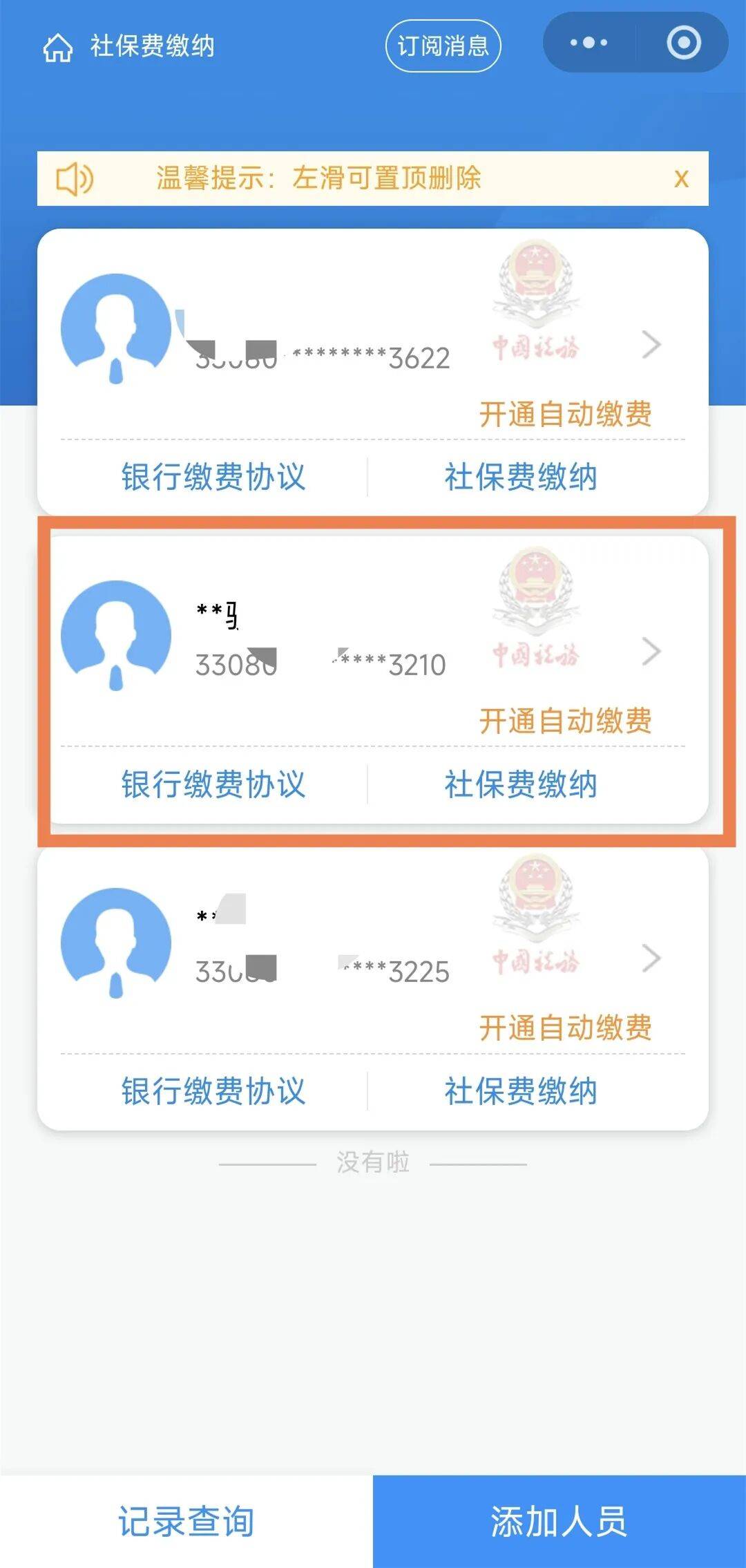Expand details of the highlighted card via chevron
Image resolution: width=746 pixels, height=1568 pixels.
click(650, 650)
